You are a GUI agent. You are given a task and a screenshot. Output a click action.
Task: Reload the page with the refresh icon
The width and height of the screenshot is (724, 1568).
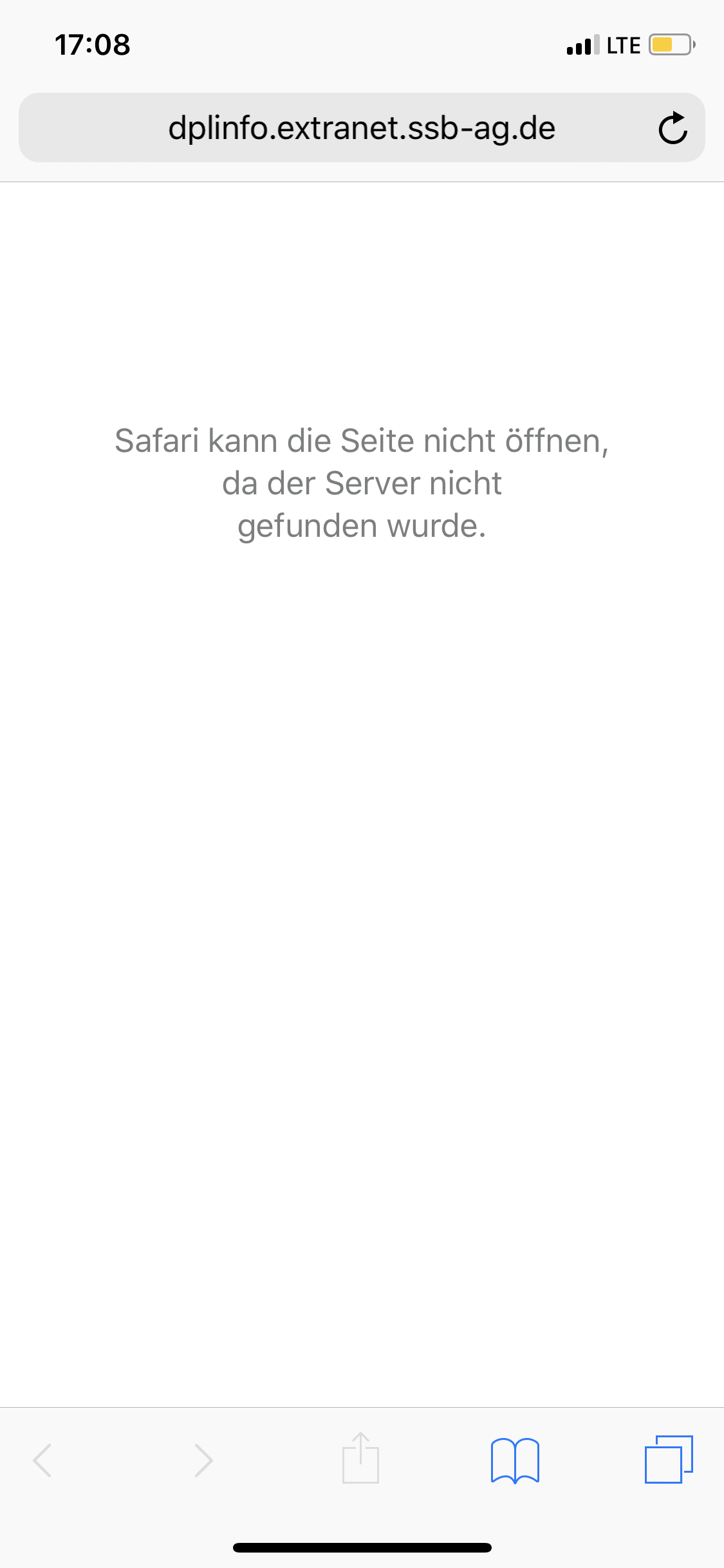pos(673,127)
